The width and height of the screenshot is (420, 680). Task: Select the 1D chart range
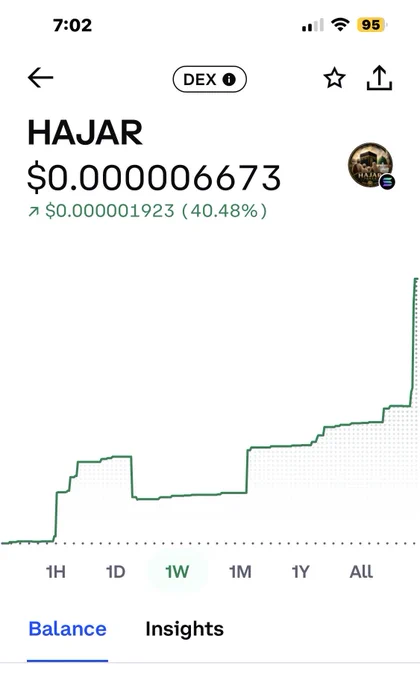coord(116,572)
